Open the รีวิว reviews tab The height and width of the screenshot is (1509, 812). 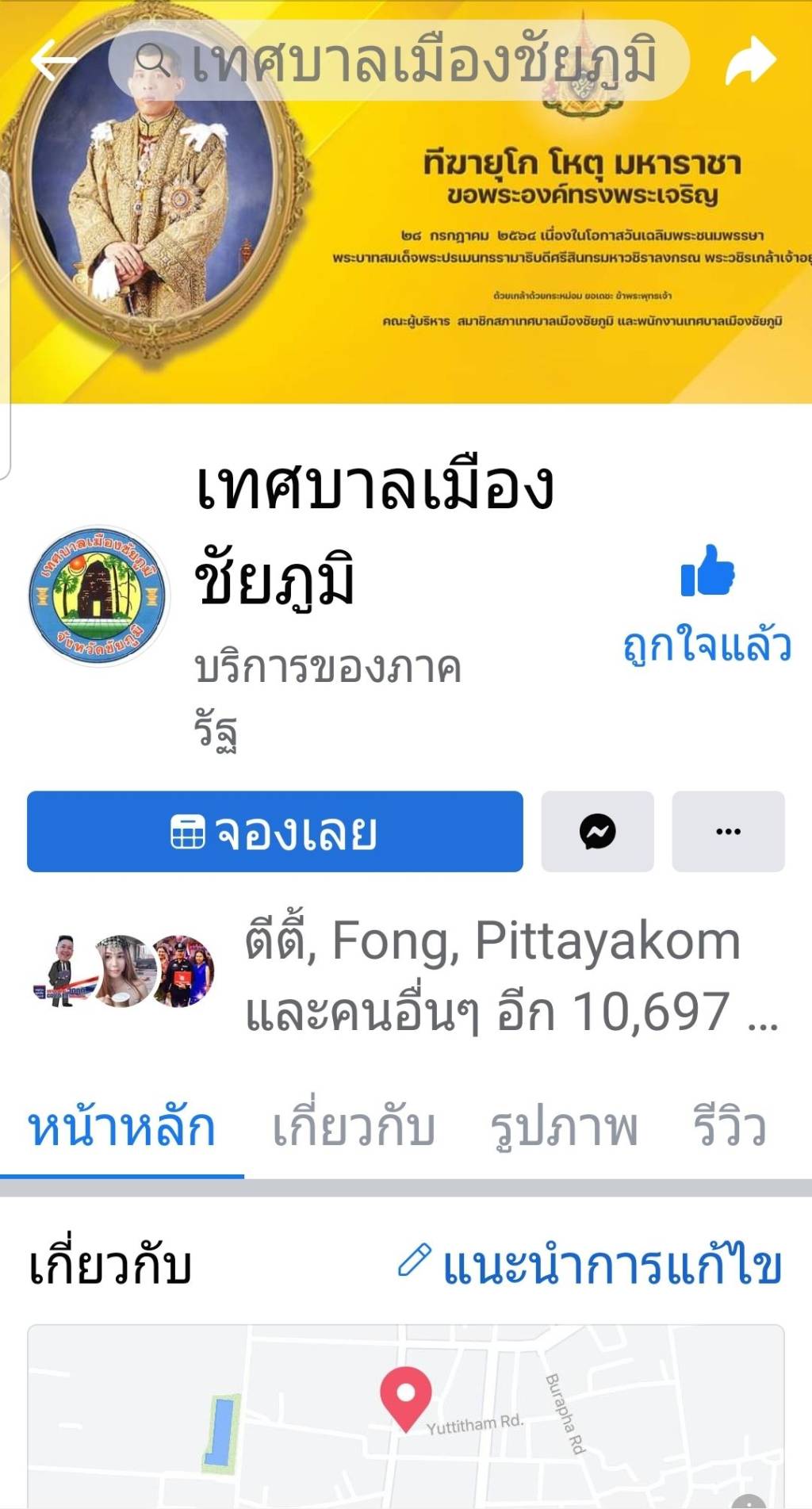pyautogui.click(x=730, y=1128)
